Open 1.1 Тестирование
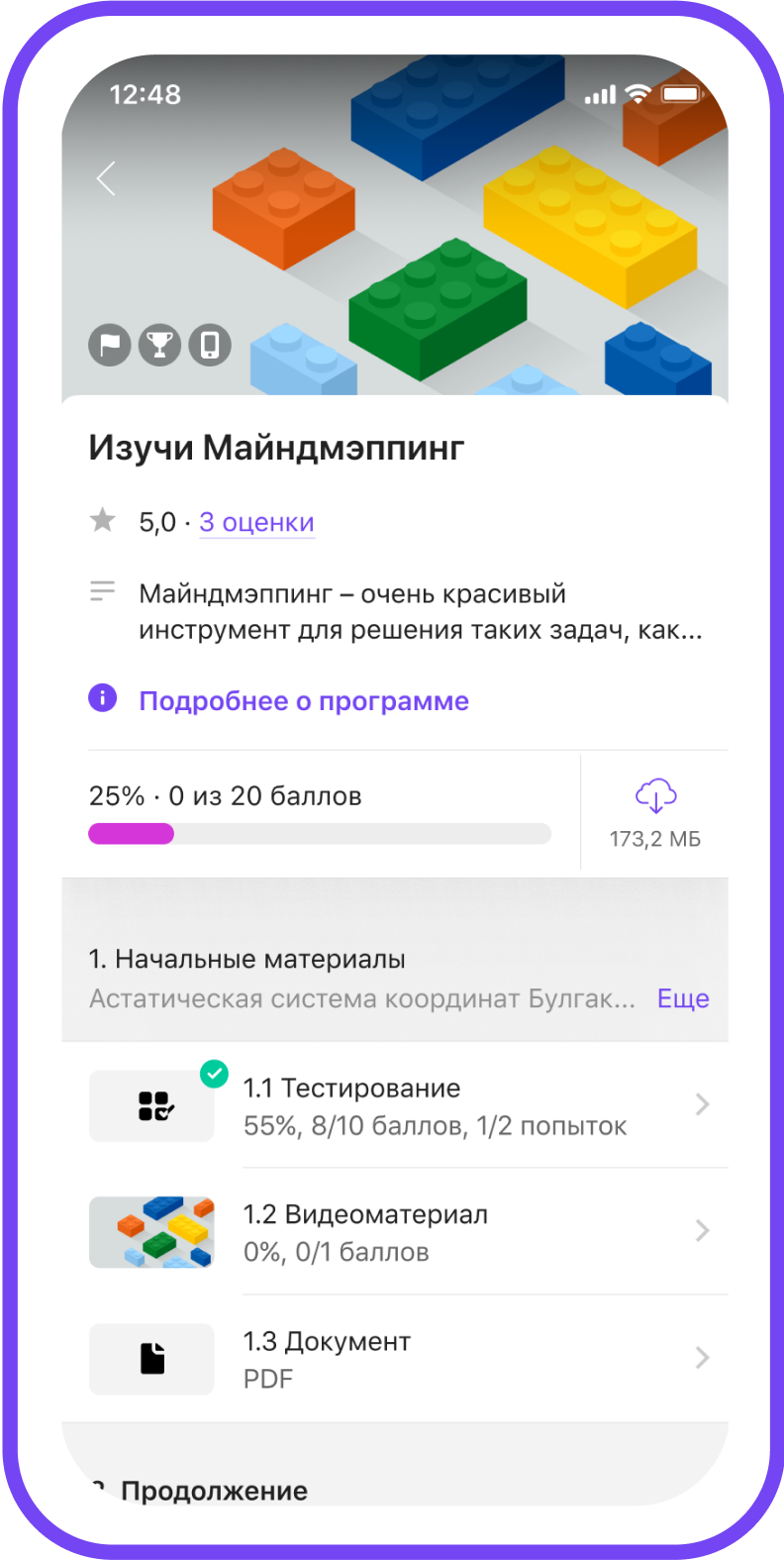Image resolution: width=784 pixels, height=1560 pixels. pyautogui.click(x=396, y=1105)
